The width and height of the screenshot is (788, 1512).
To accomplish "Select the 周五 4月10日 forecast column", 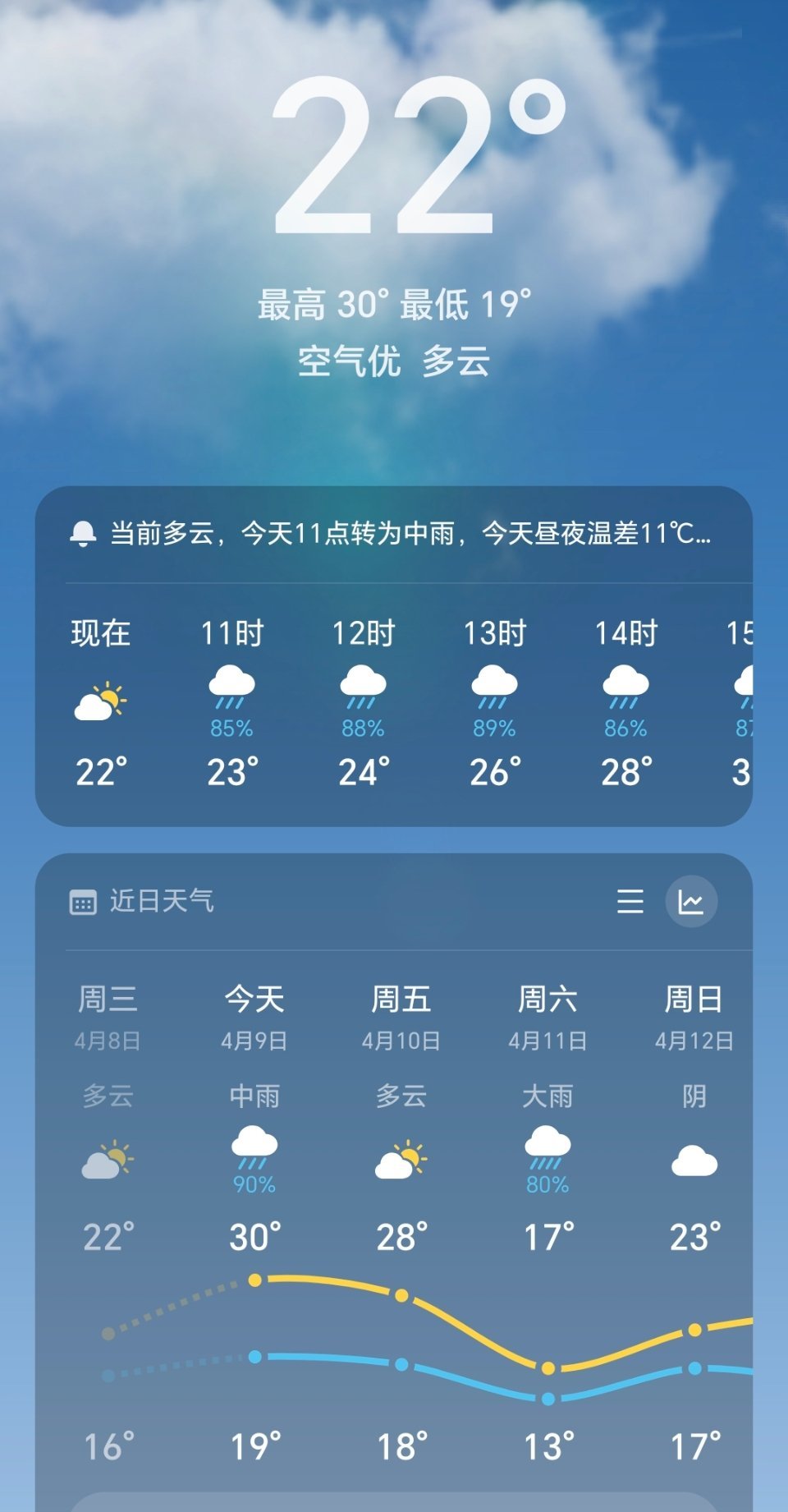I will click(400, 1018).
